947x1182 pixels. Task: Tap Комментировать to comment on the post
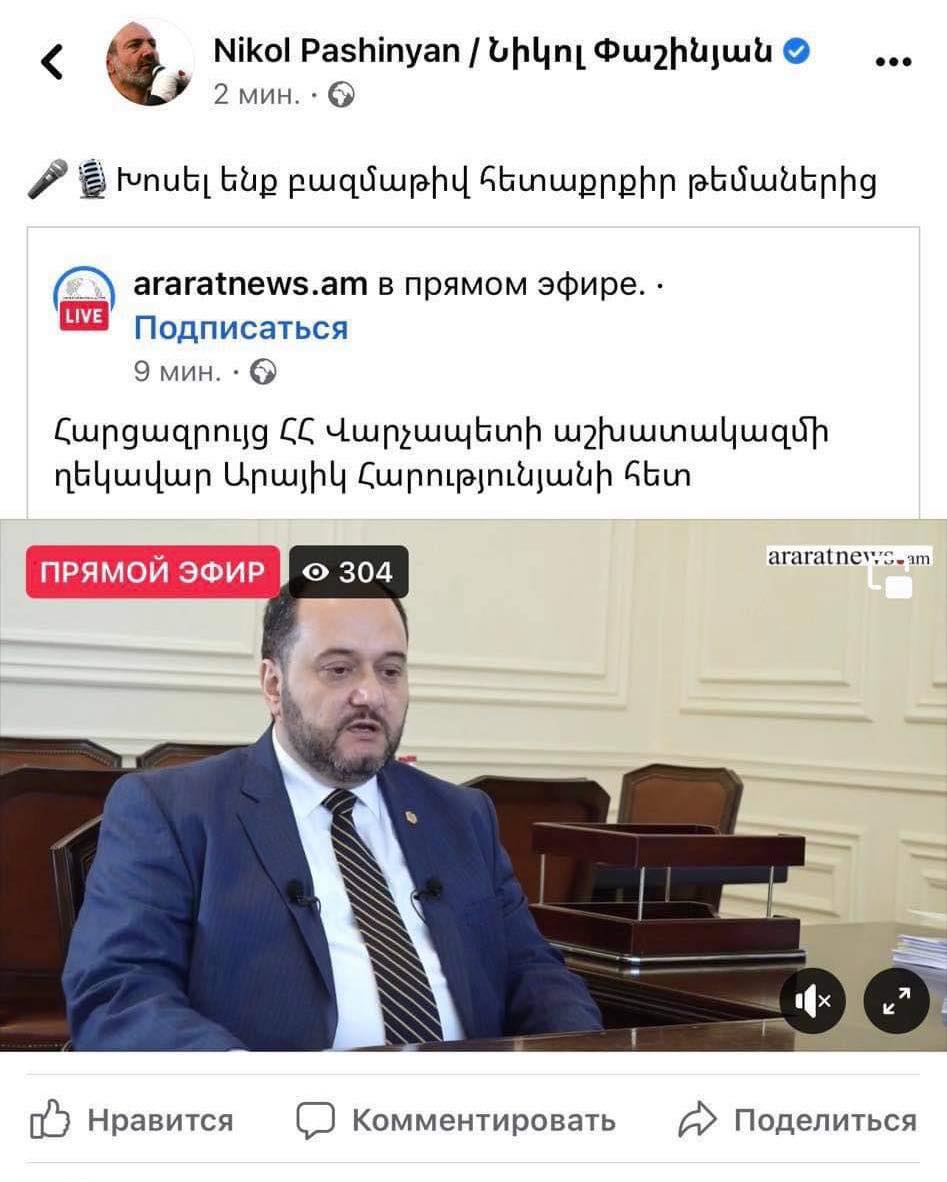[x=456, y=1120]
